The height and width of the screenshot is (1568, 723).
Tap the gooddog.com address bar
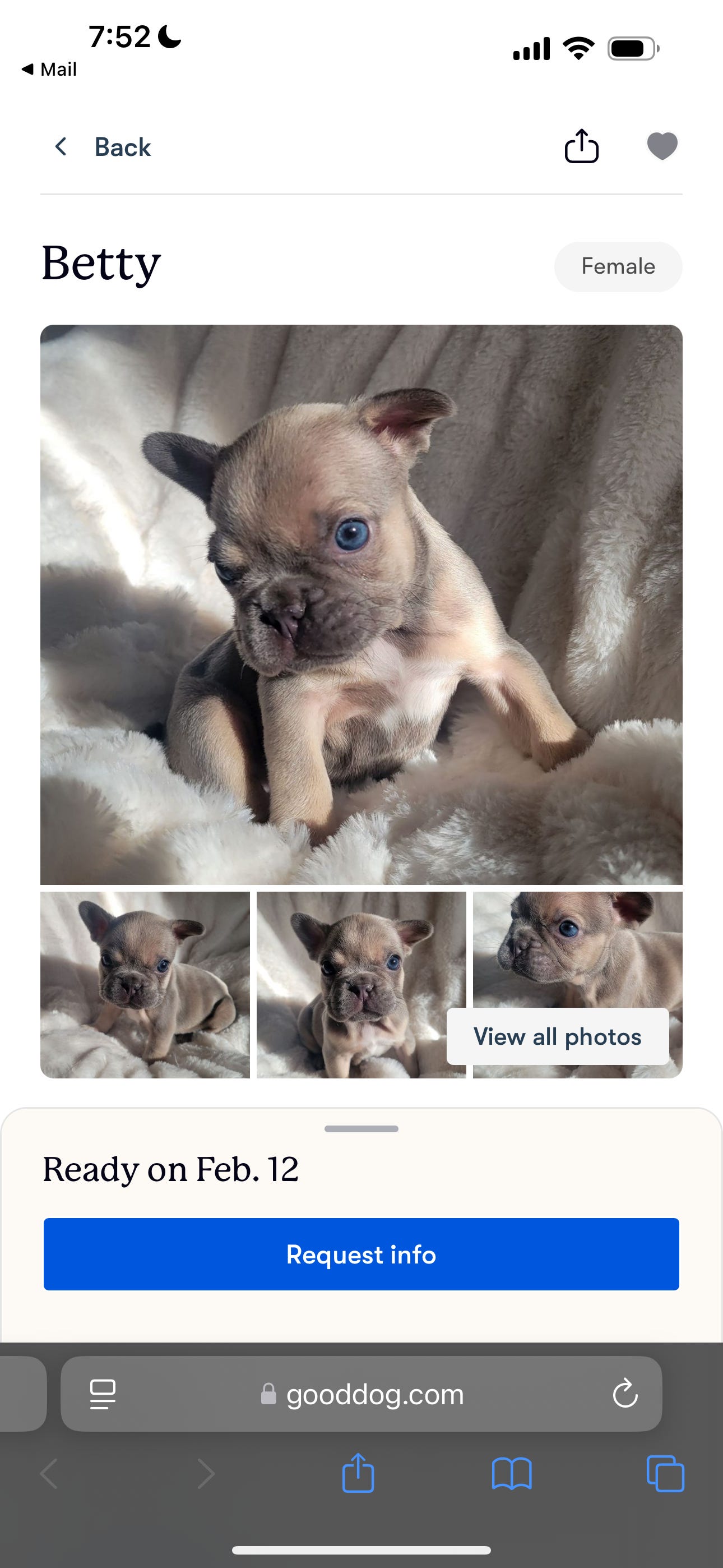coord(374,1394)
